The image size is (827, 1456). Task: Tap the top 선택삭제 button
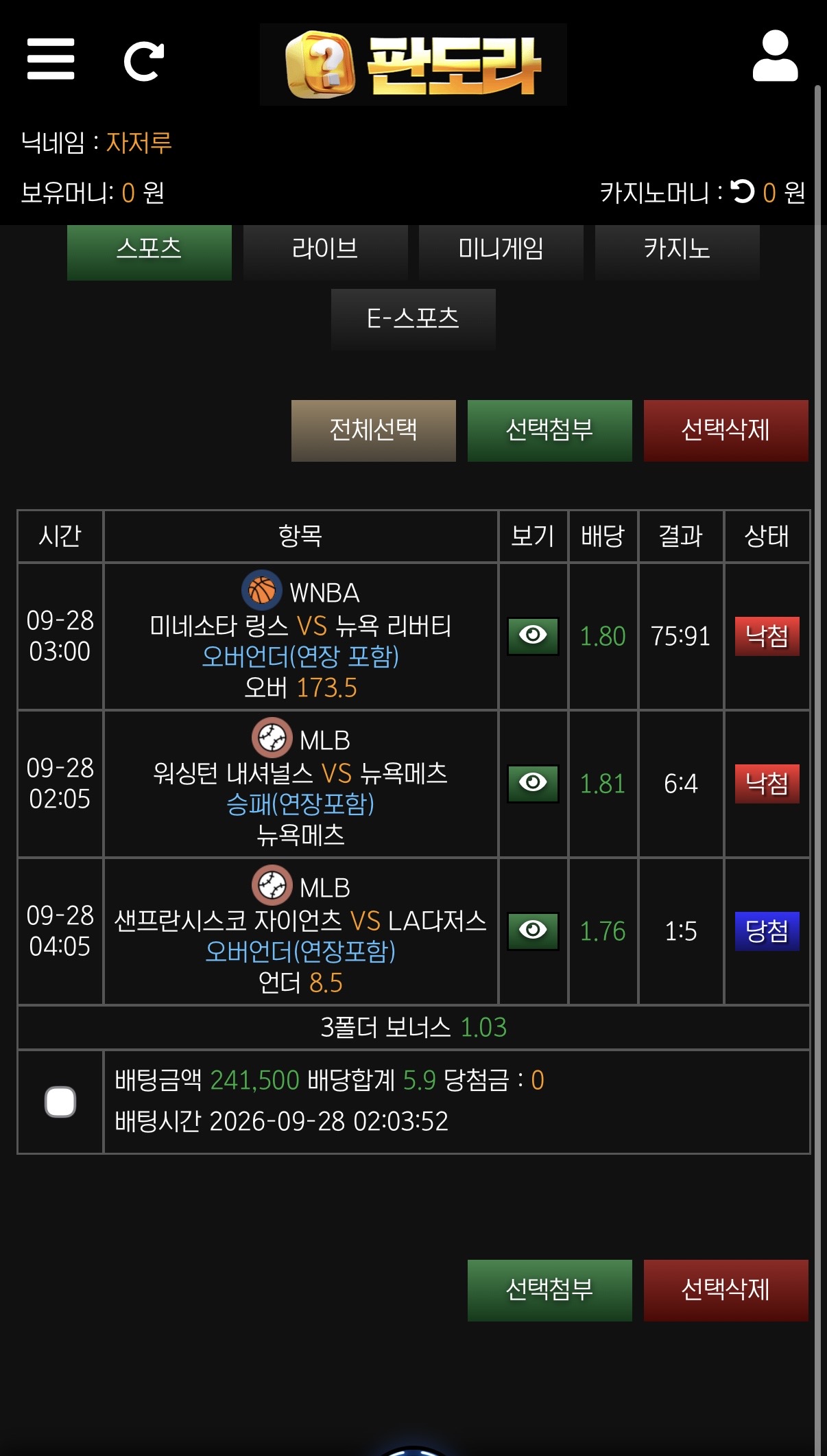point(726,431)
